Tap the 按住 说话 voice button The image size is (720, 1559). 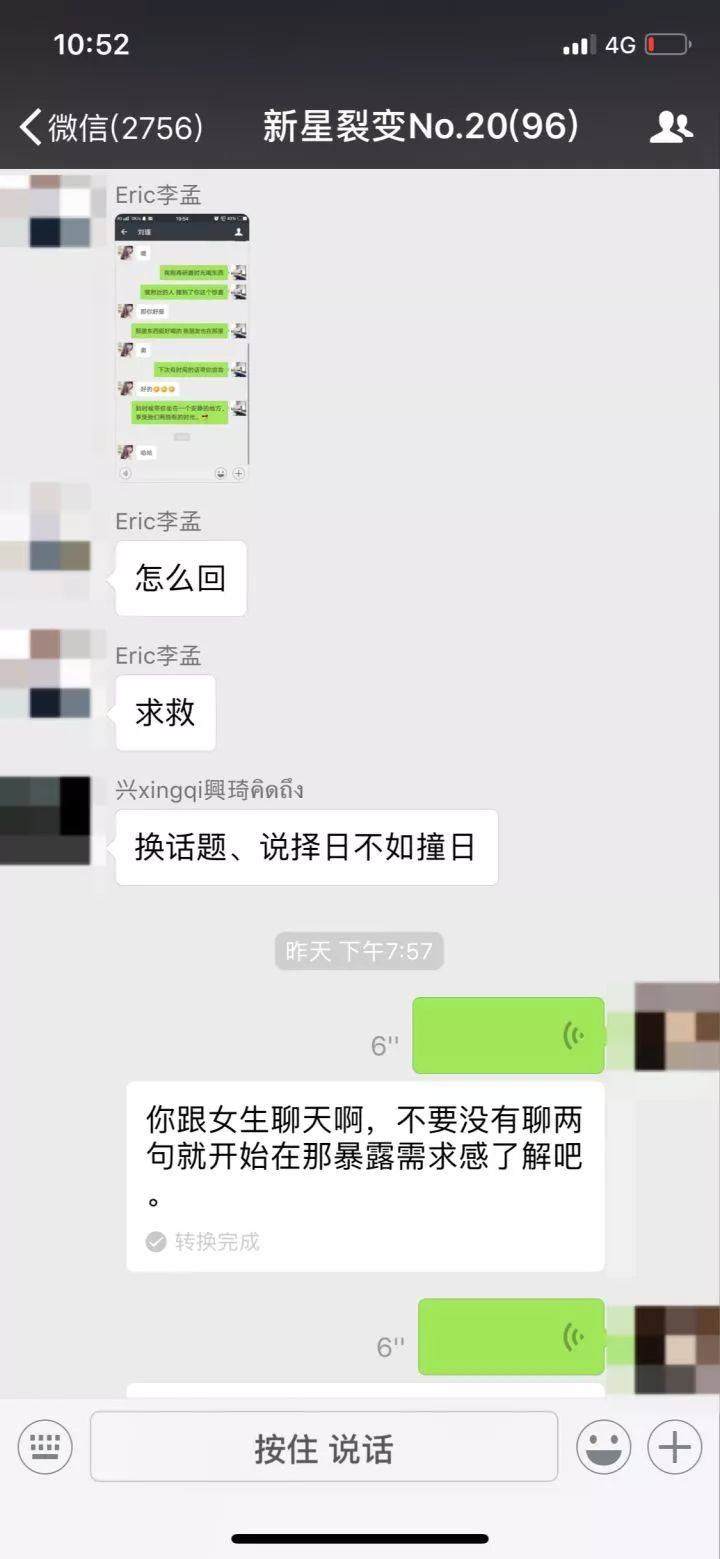pos(324,1446)
